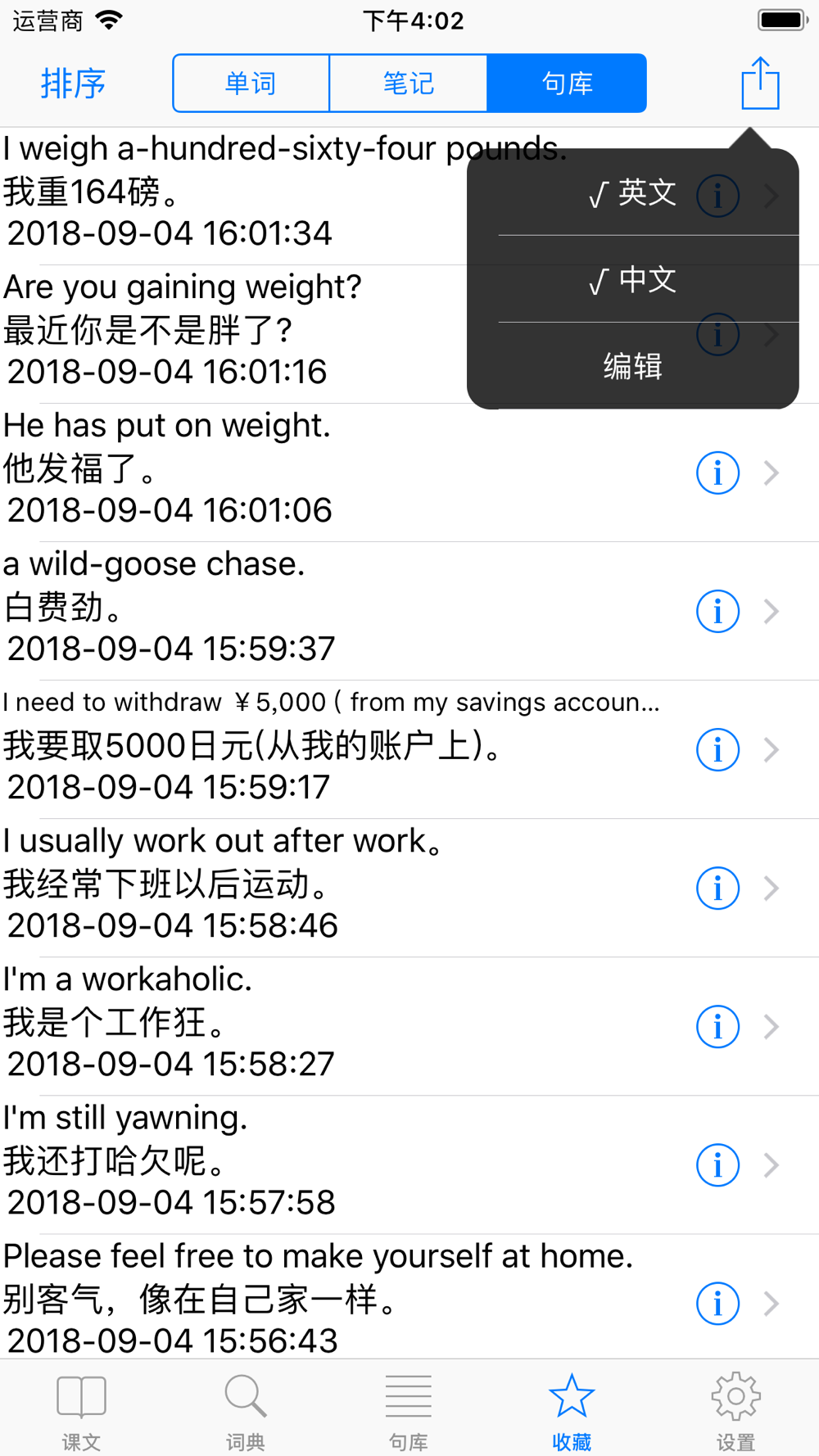
Task: Switch to the 笔记 segment
Action: click(x=408, y=84)
